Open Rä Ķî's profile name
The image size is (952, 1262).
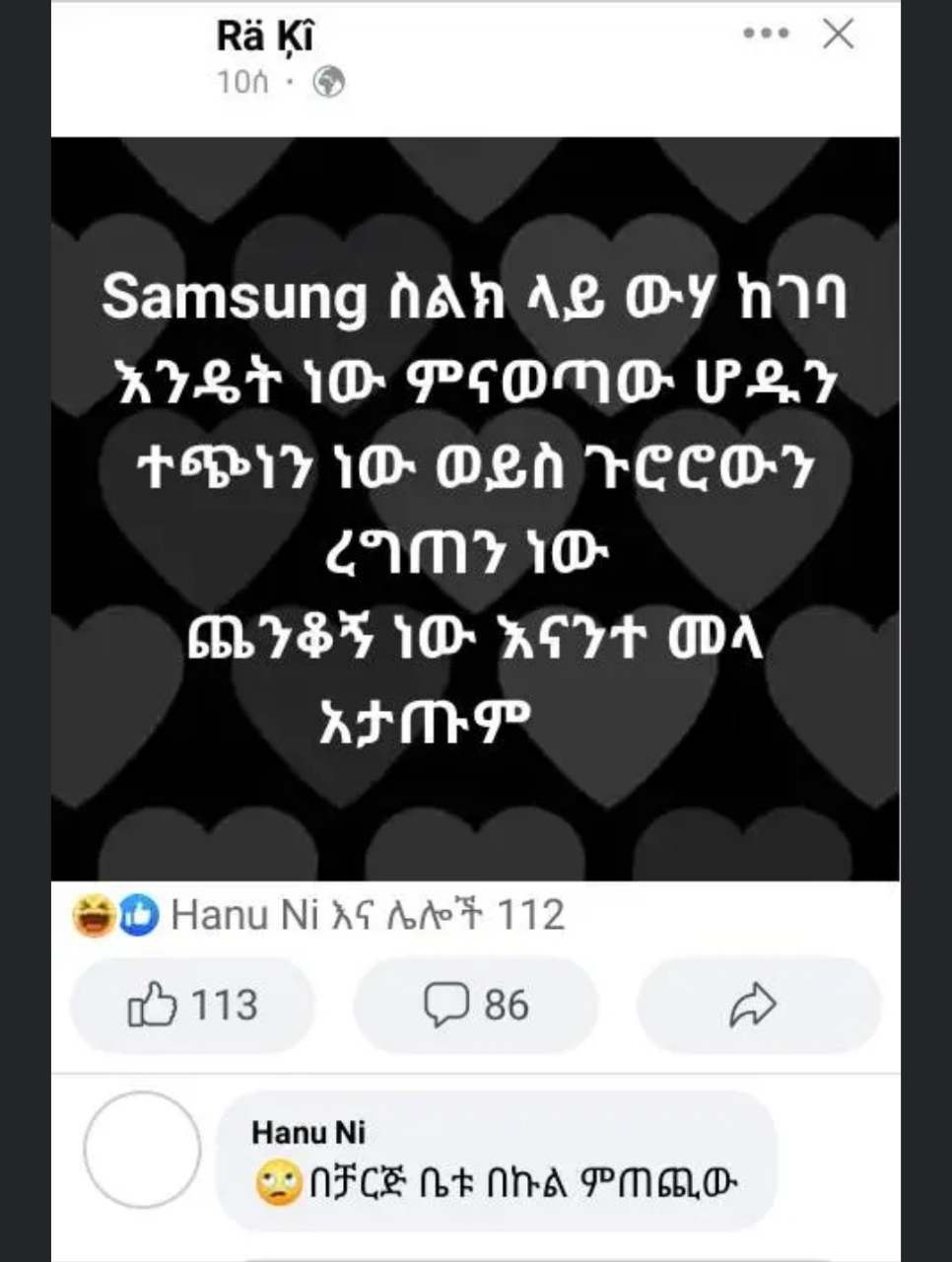click(x=265, y=37)
